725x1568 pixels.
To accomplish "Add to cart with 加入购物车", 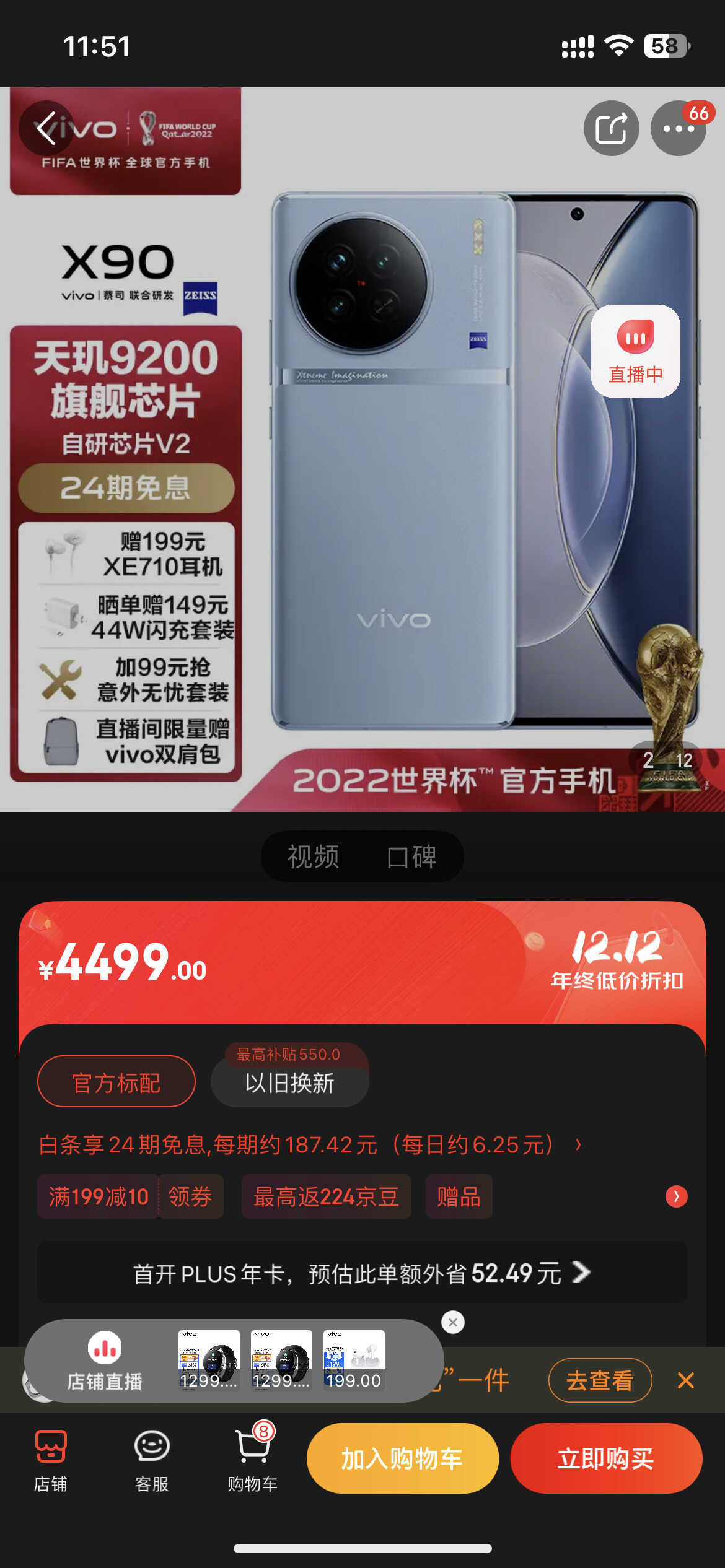I will [x=402, y=1458].
